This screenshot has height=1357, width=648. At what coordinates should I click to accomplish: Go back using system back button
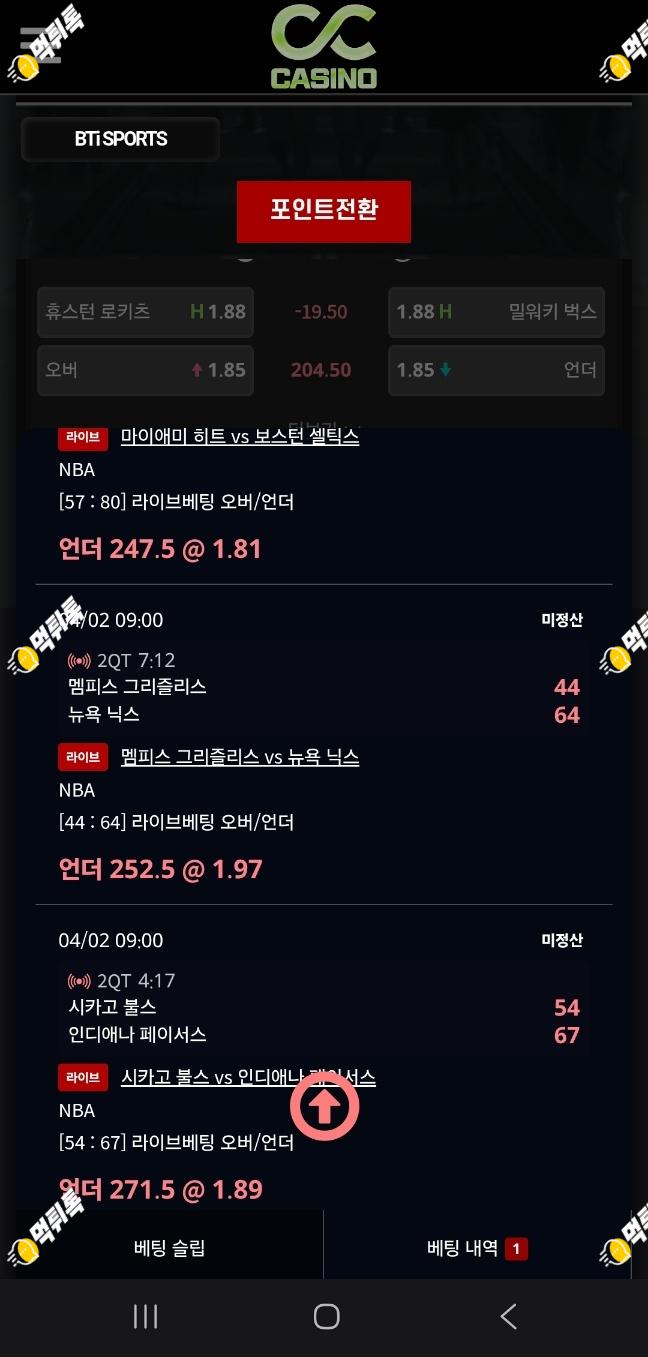pyautogui.click(x=508, y=1316)
